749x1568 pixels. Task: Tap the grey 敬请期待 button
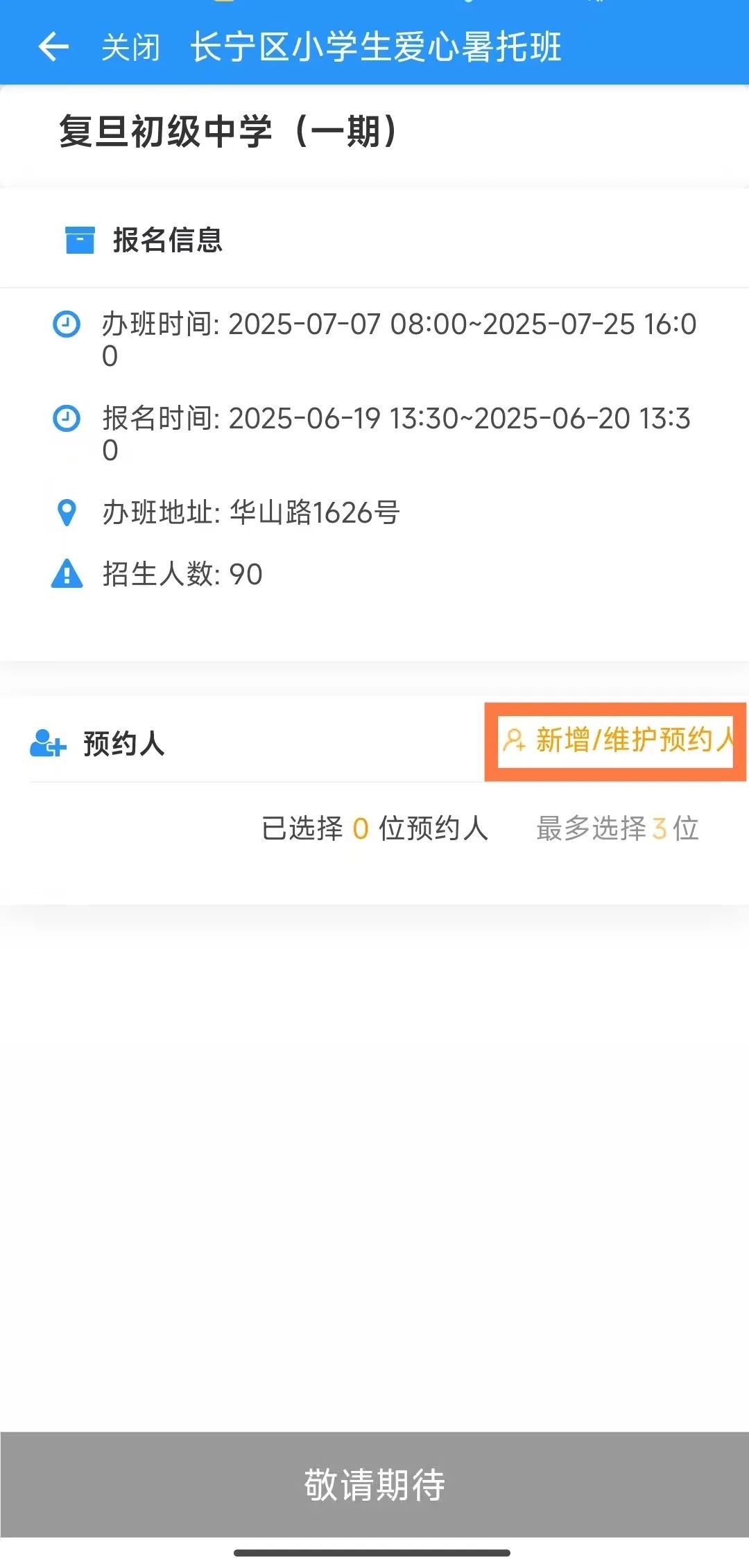pyautogui.click(x=374, y=1484)
